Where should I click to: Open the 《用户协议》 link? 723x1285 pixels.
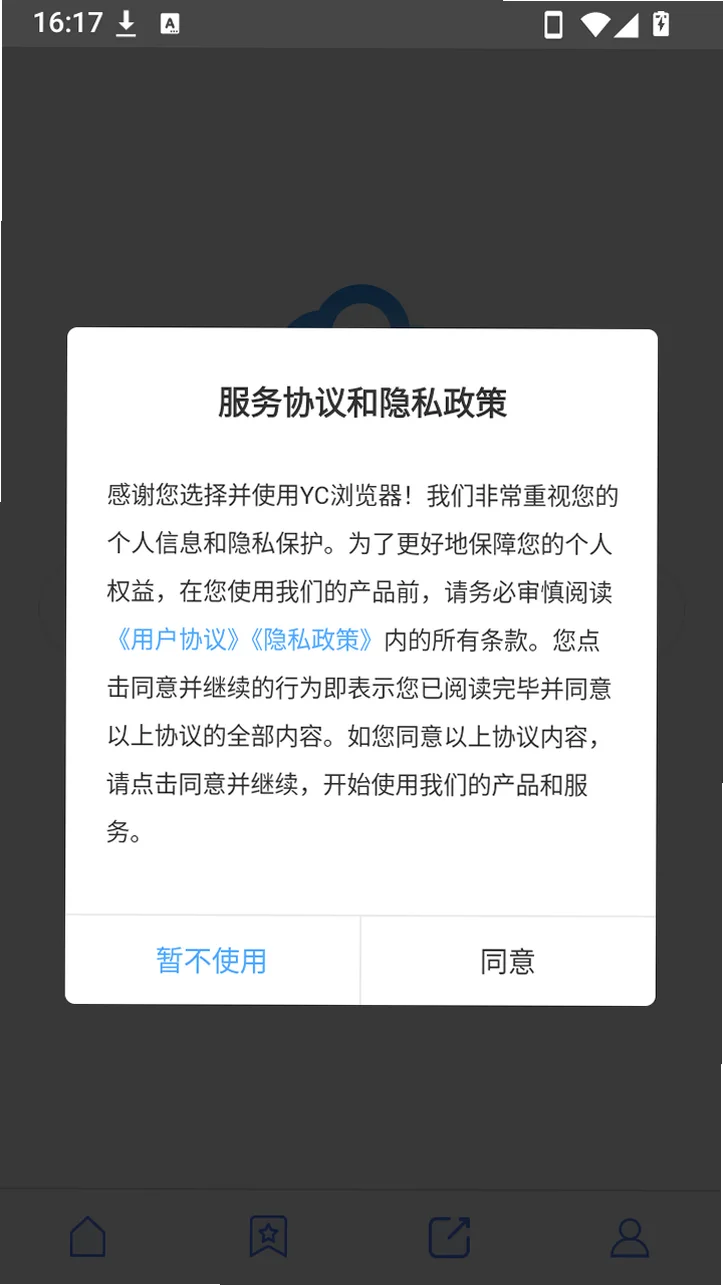(x=174, y=640)
